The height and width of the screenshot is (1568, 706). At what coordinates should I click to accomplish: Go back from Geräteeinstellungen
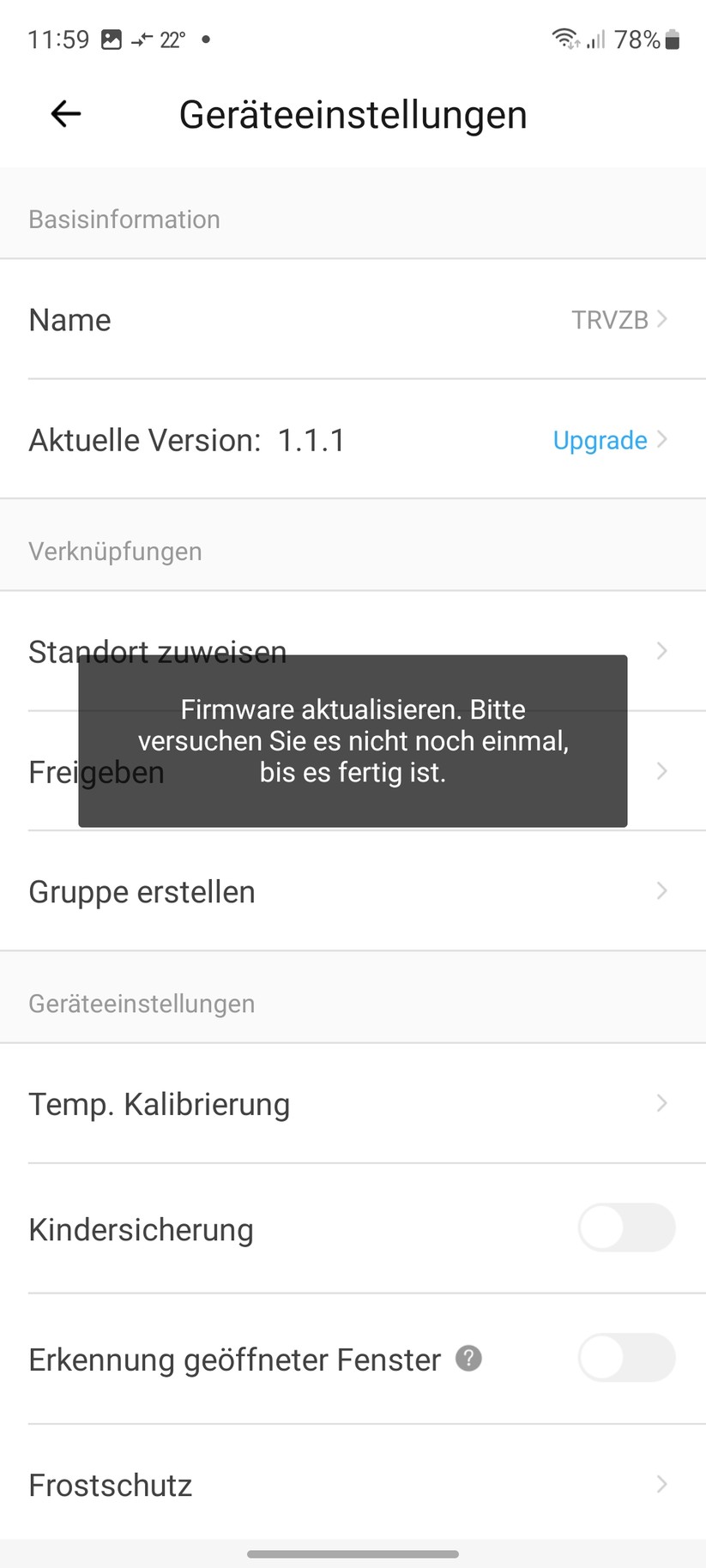66,114
